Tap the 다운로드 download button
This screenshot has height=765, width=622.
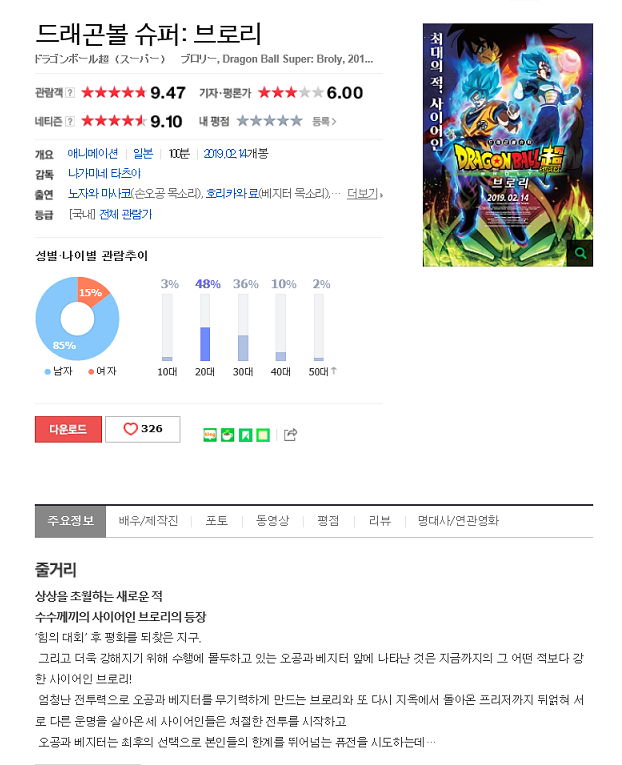(68, 429)
